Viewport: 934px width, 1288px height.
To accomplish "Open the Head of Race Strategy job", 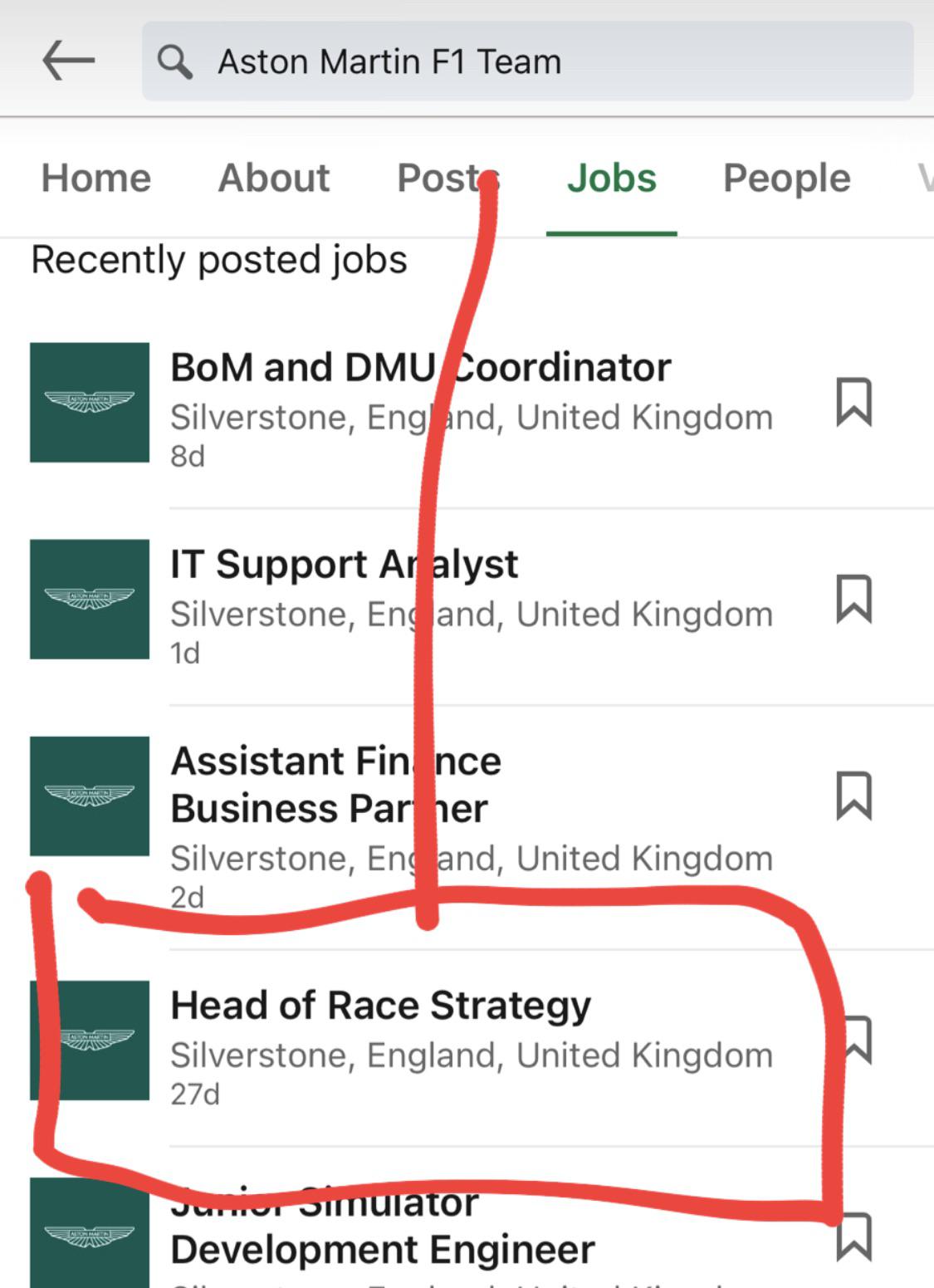I will click(380, 1006).
